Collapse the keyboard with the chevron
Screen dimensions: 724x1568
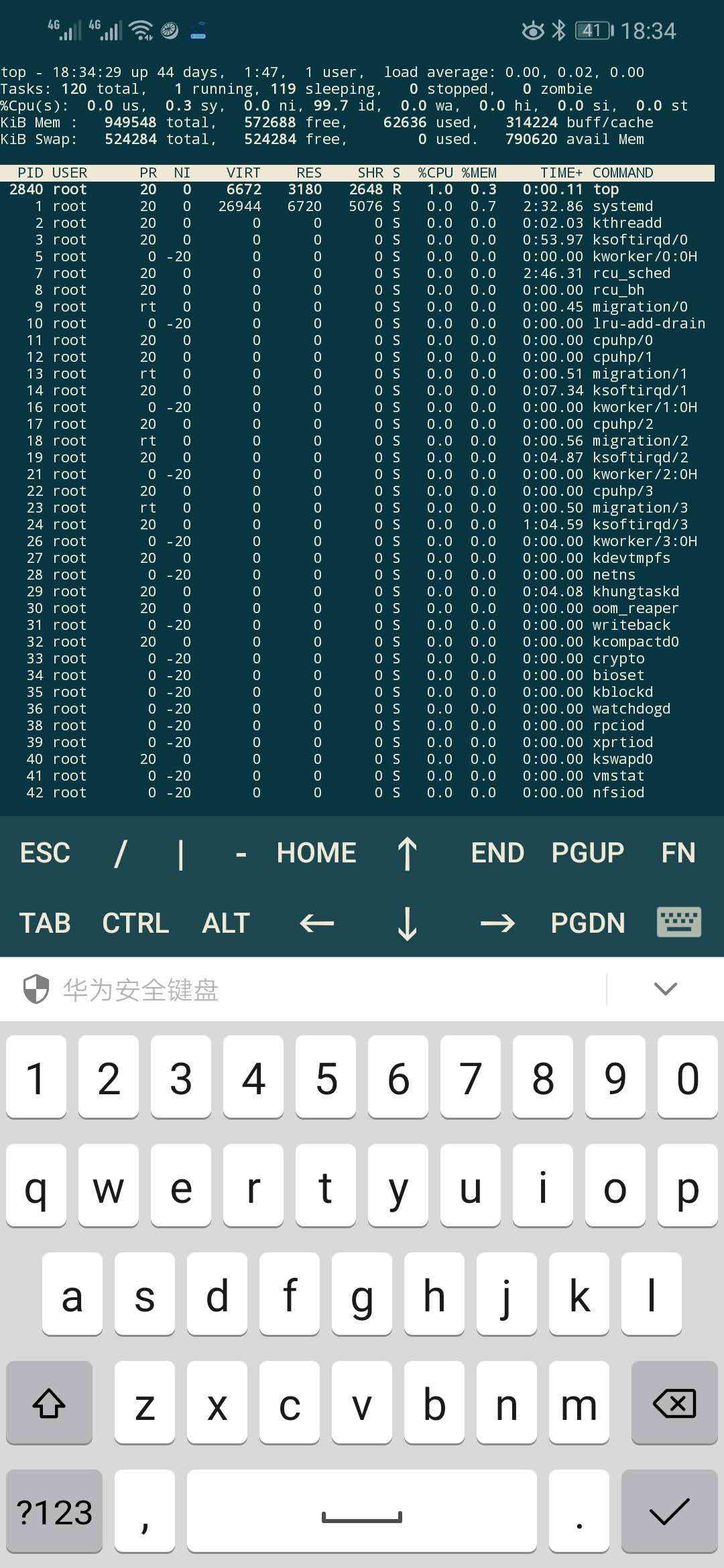(665, 989)
